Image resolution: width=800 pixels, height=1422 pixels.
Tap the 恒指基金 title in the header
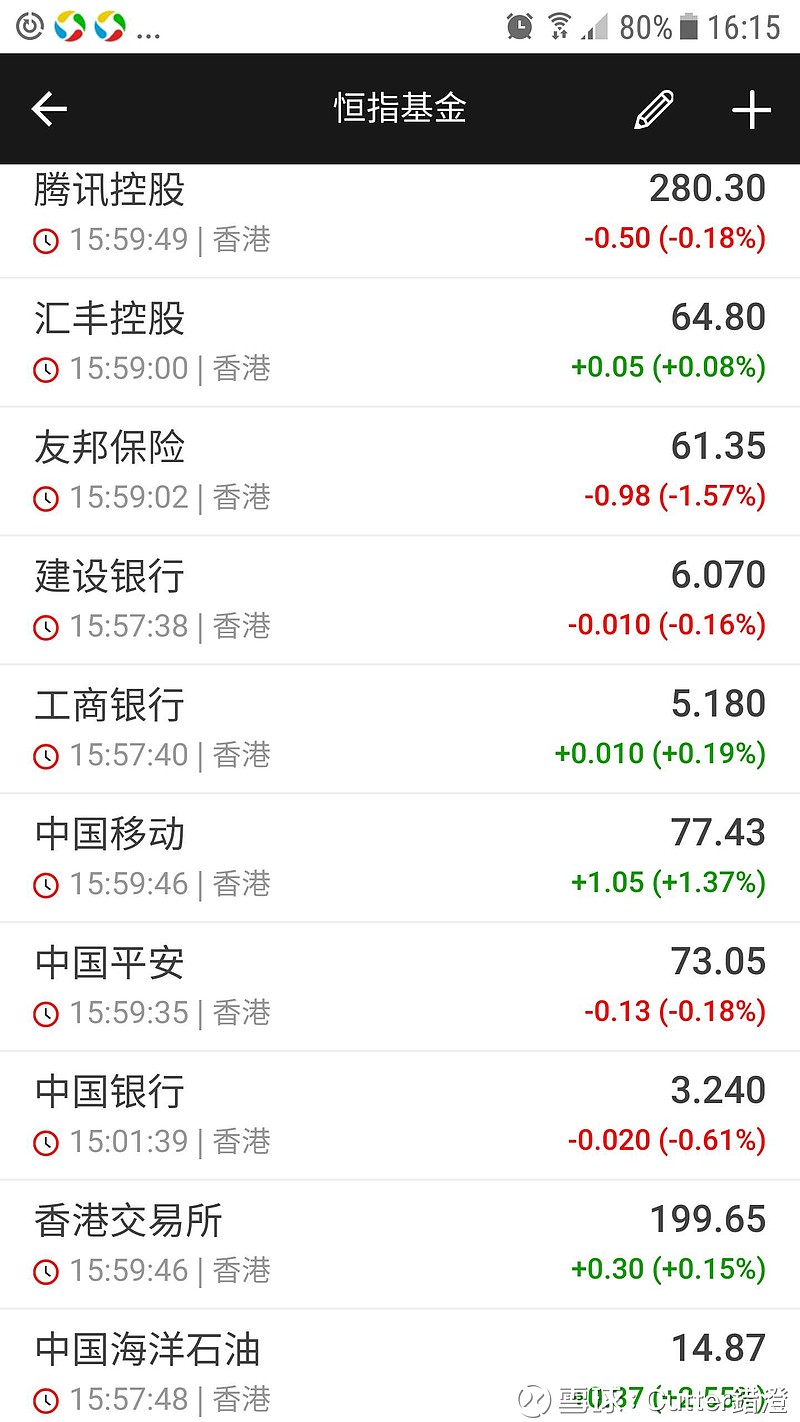pyautogui.click(x=400, y=109)
